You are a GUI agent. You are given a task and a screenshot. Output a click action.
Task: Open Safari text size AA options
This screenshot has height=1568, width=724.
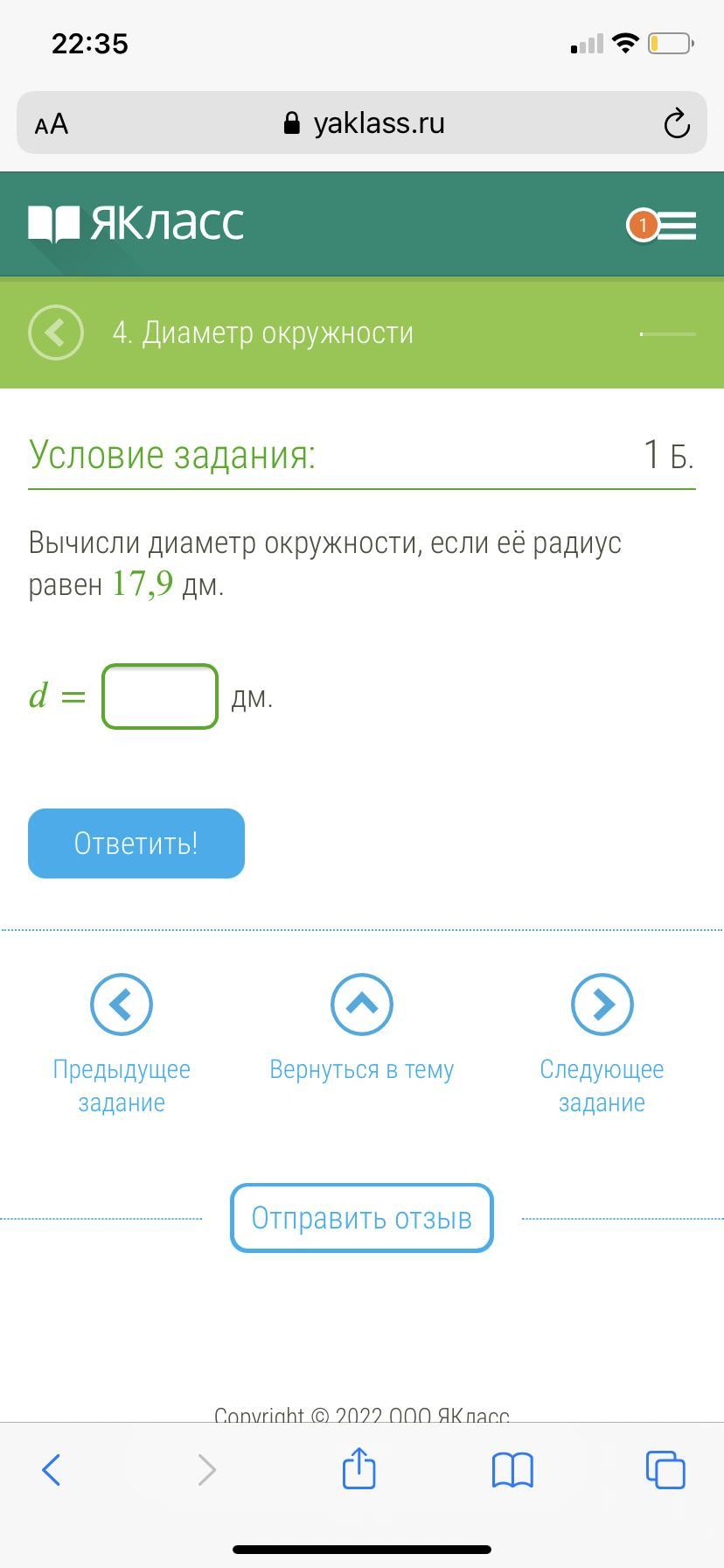[52, 124]
